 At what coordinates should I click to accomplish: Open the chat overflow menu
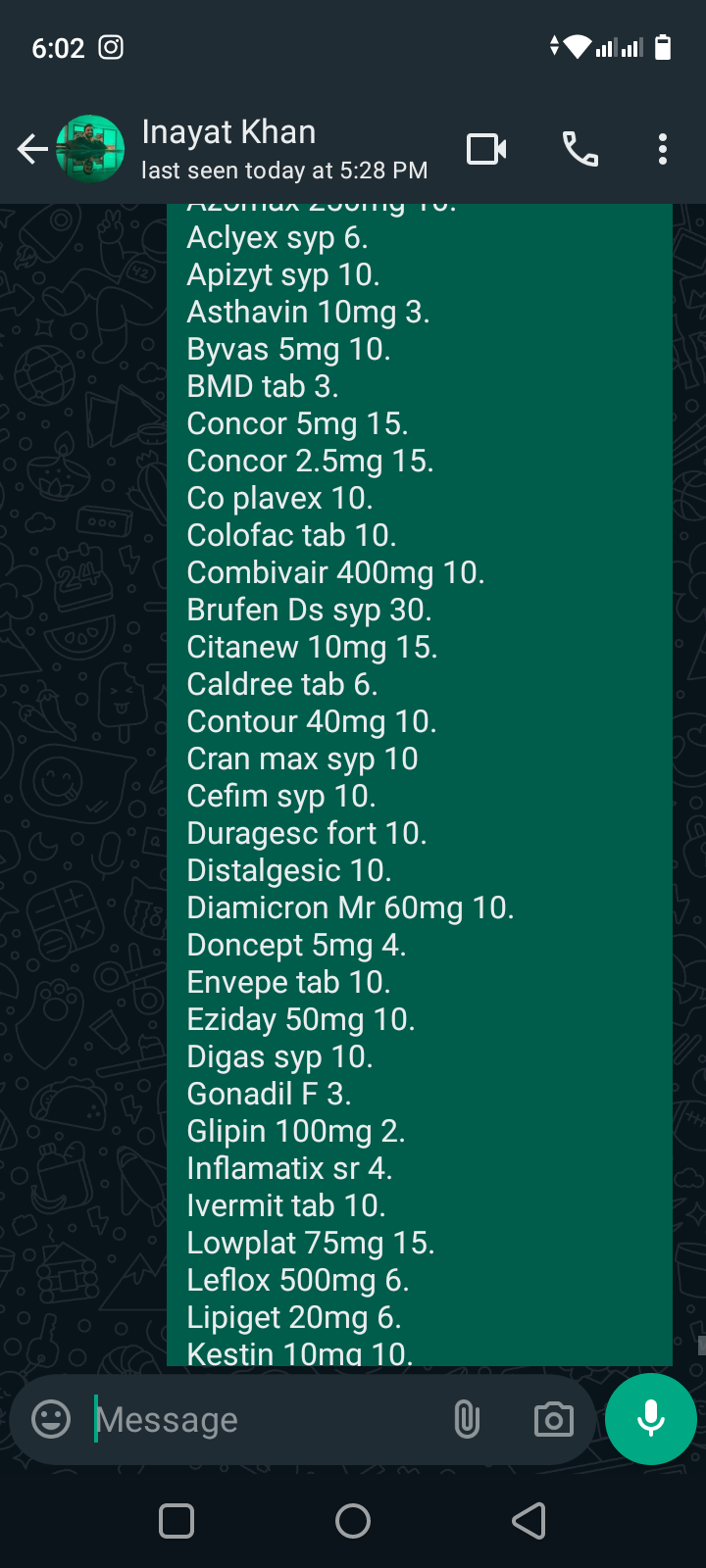(x=663, y=149)
